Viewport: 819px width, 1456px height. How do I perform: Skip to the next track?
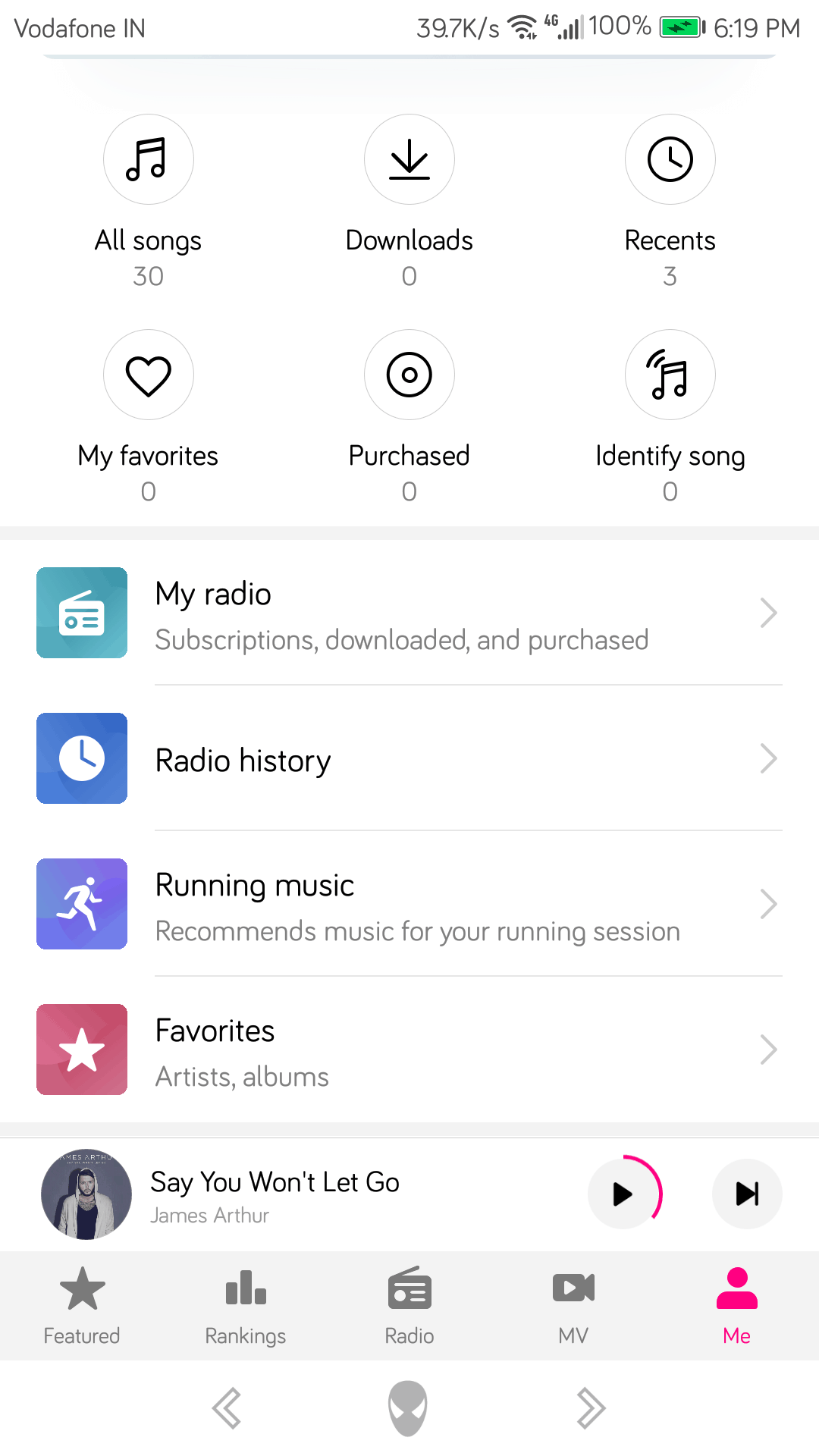click(x=747, y=1194)
